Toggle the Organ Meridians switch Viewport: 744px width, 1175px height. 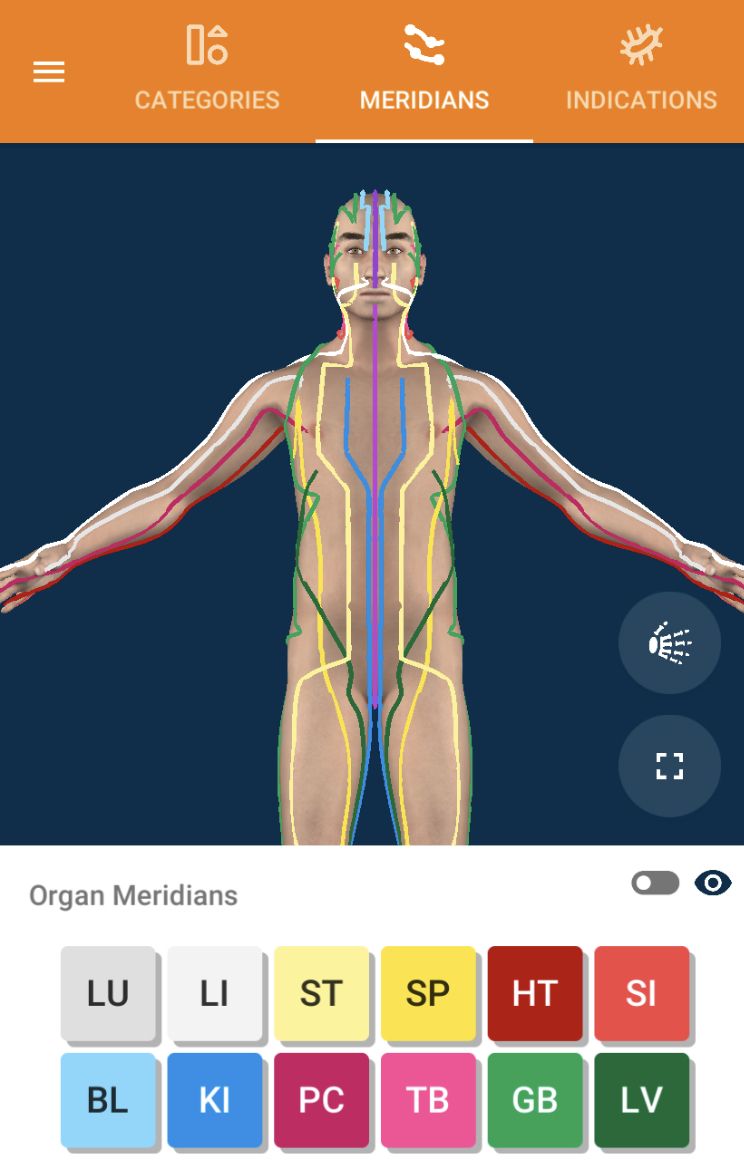point(655,883)
